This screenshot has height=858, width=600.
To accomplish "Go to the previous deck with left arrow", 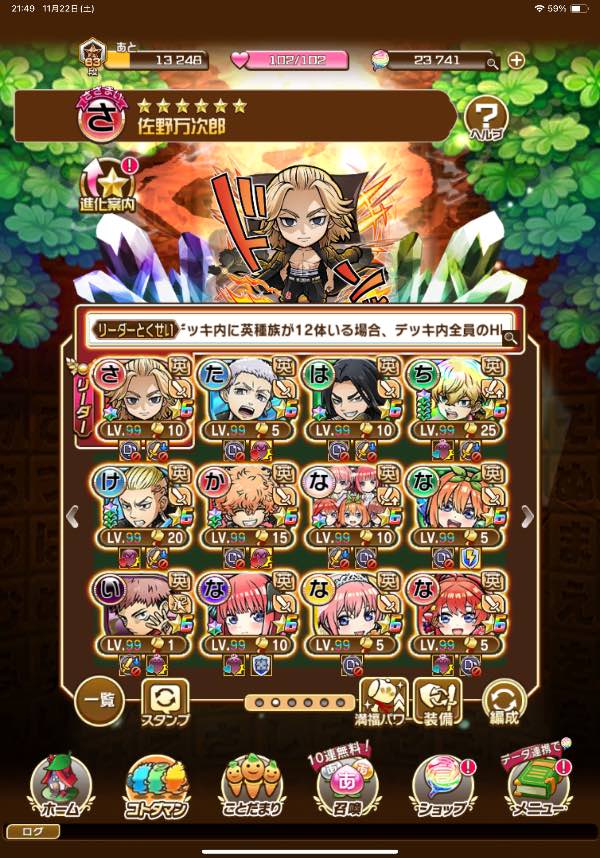I will pos(72,516).
